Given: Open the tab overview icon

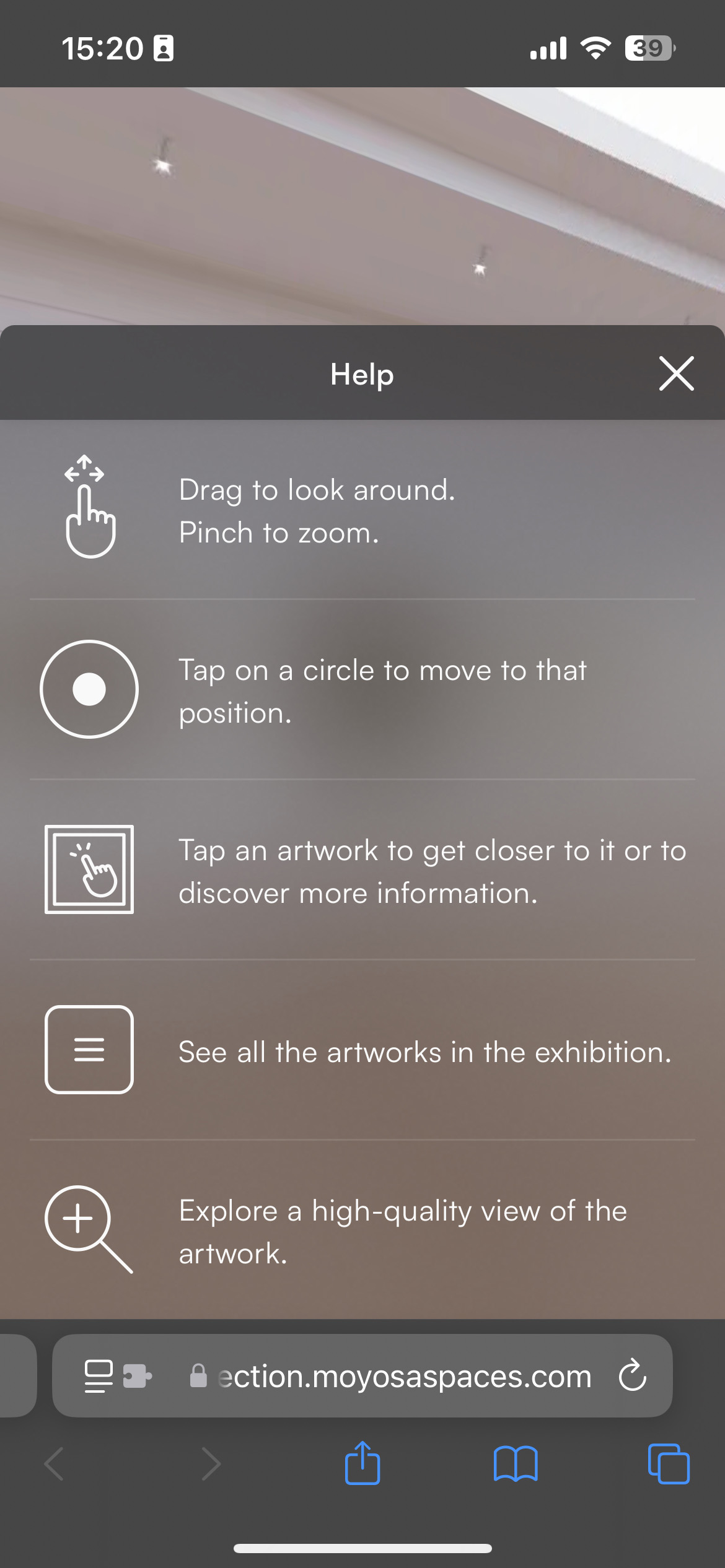Looking at the screenshot, I should [x=668, y=1464].
